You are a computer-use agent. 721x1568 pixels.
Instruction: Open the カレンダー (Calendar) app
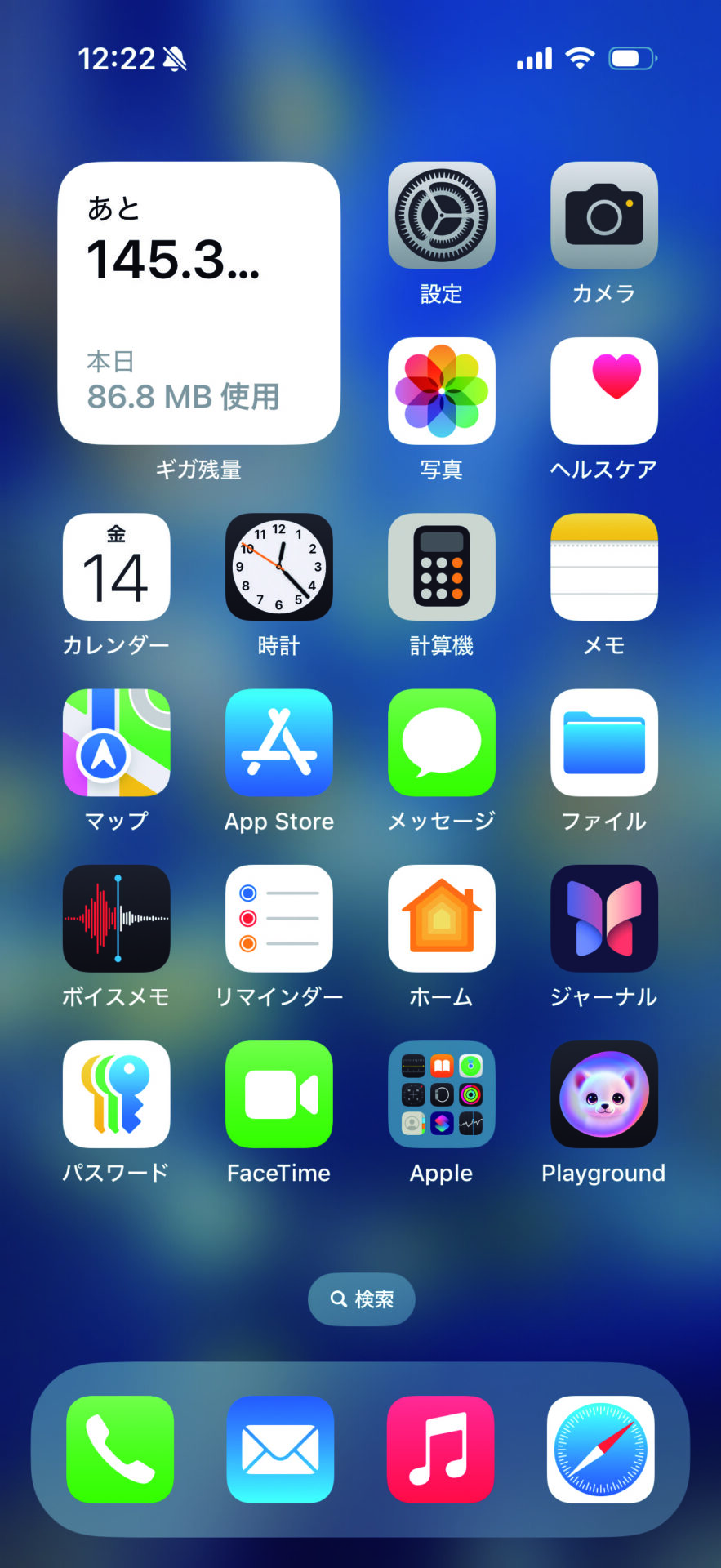116,567
